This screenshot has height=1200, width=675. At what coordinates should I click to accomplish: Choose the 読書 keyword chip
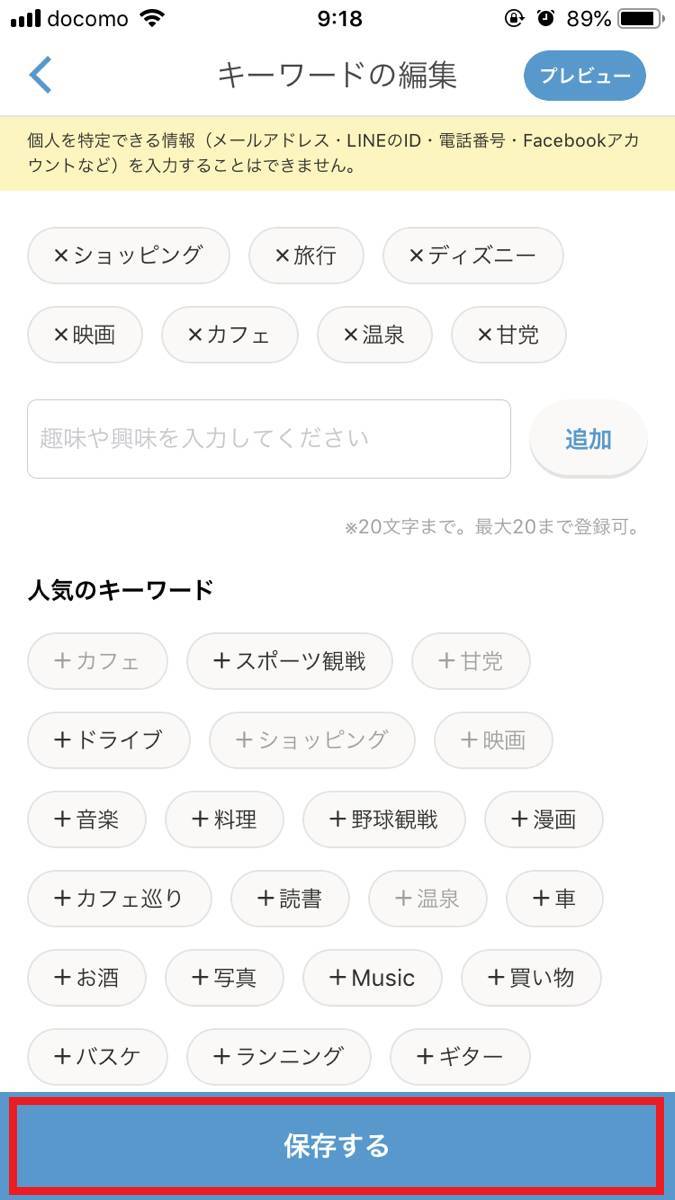(290, 899)
